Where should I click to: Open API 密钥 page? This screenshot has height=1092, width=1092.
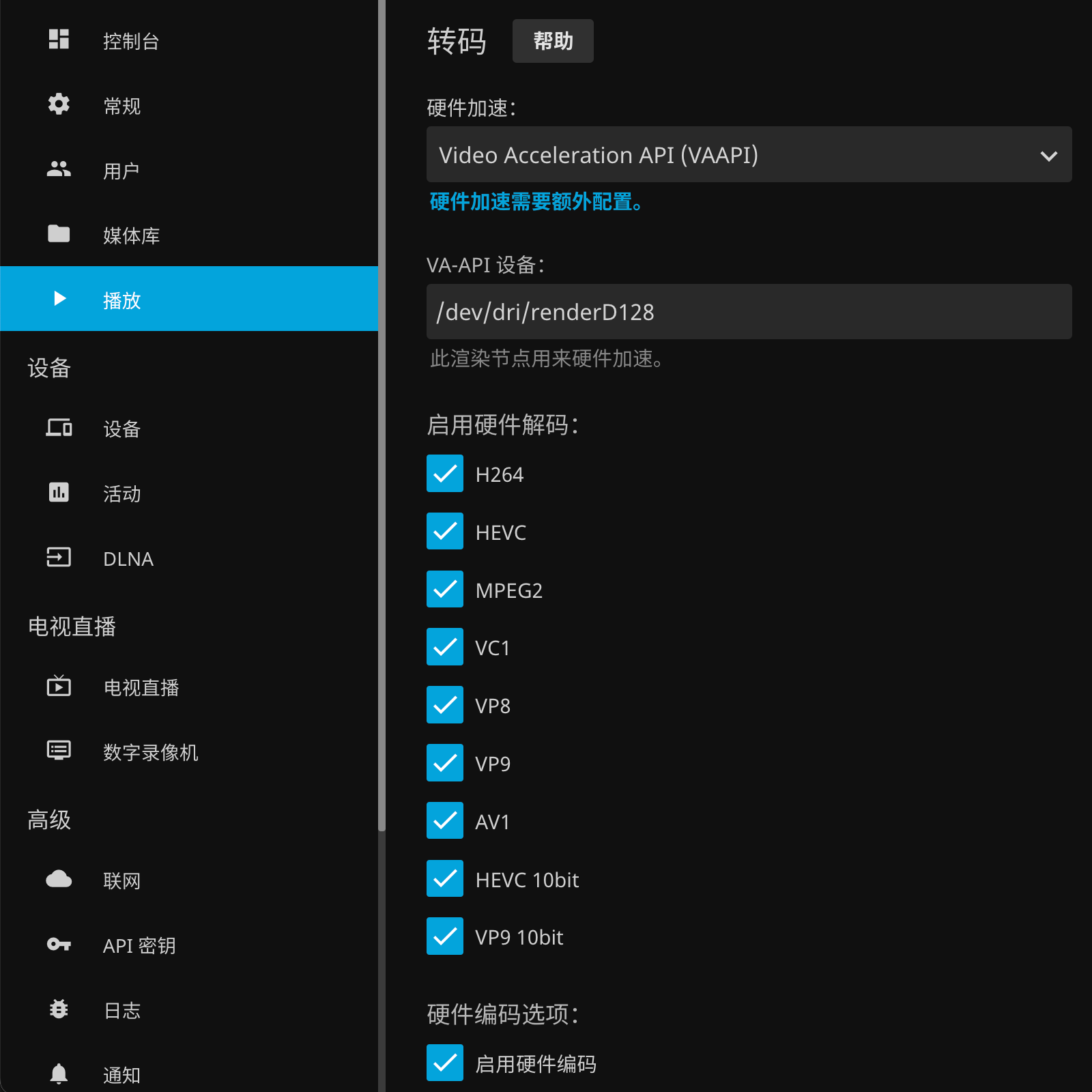(139, 945)
